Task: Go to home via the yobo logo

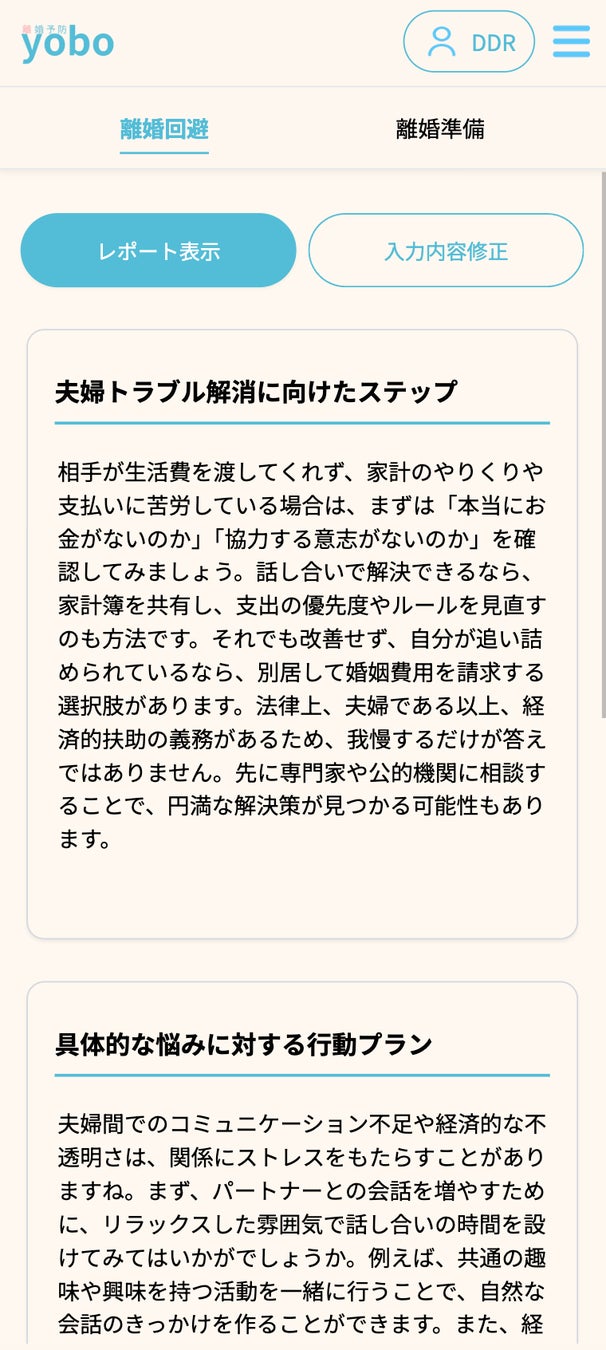Action: [67, 42]
